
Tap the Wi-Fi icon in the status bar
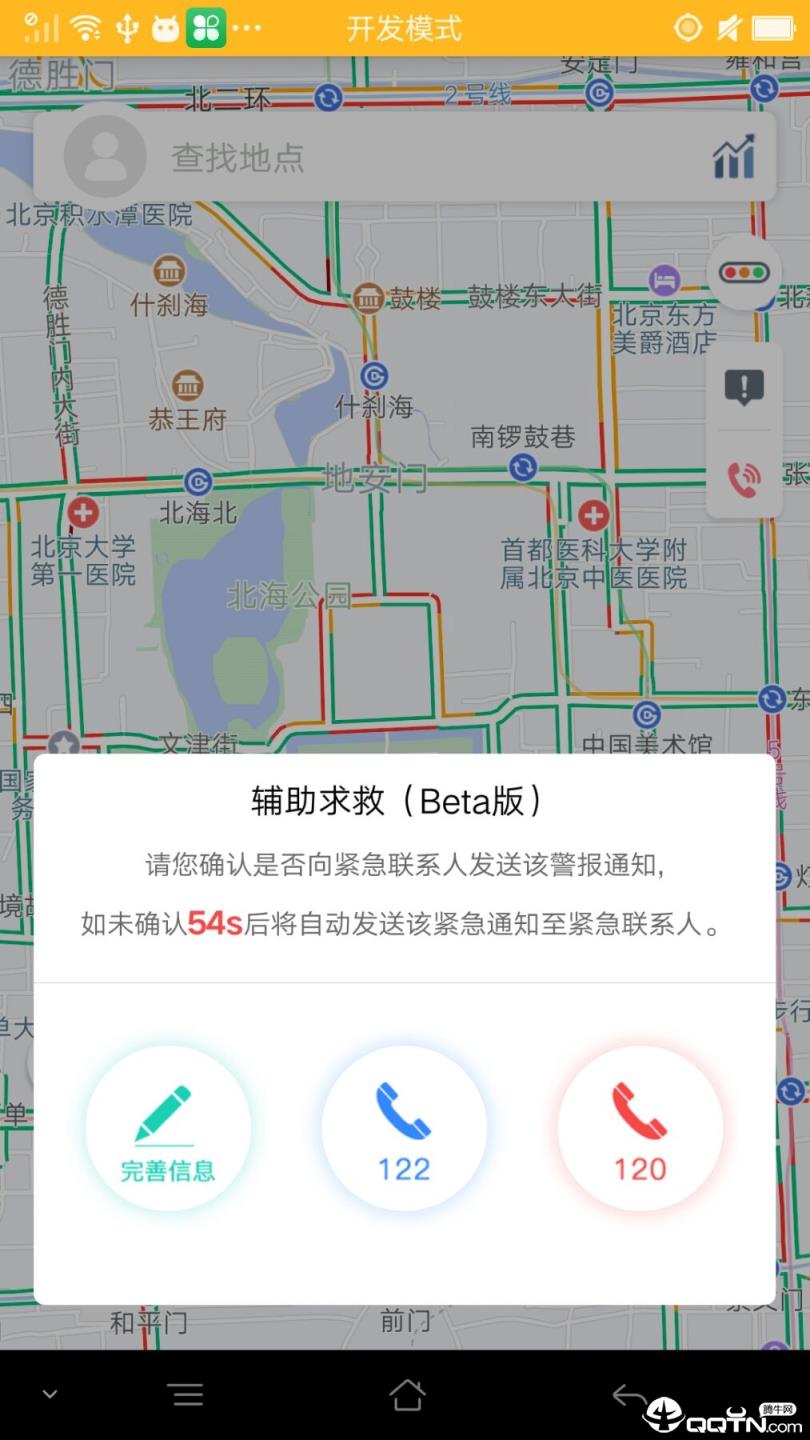click(x=87, y=27)
